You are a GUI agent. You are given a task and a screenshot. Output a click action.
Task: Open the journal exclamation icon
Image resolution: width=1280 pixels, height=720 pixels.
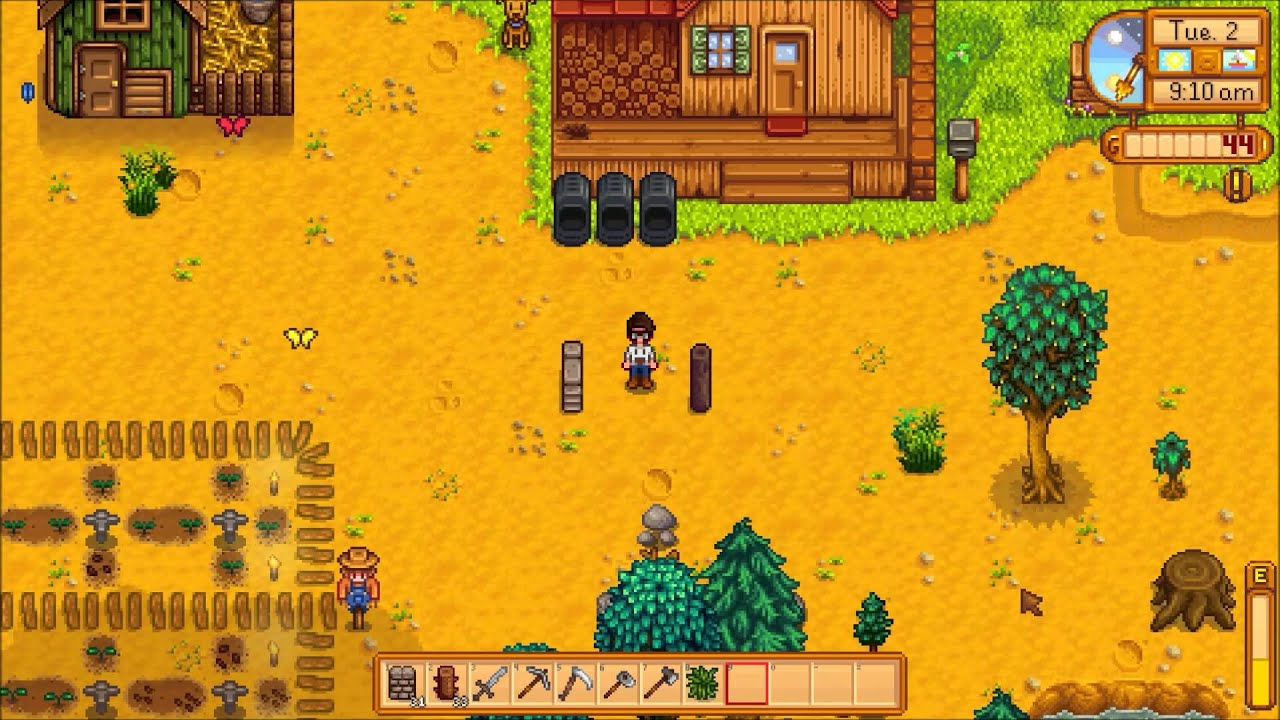[x=1238, y=185]
